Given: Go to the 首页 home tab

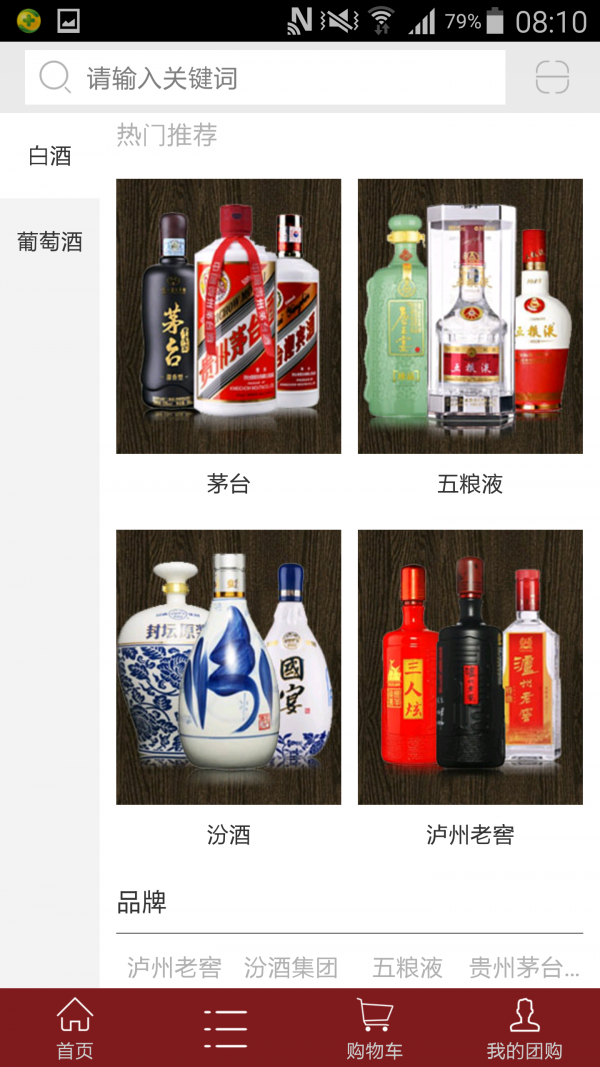Looking at the screenshot, I should point(75,1028).
